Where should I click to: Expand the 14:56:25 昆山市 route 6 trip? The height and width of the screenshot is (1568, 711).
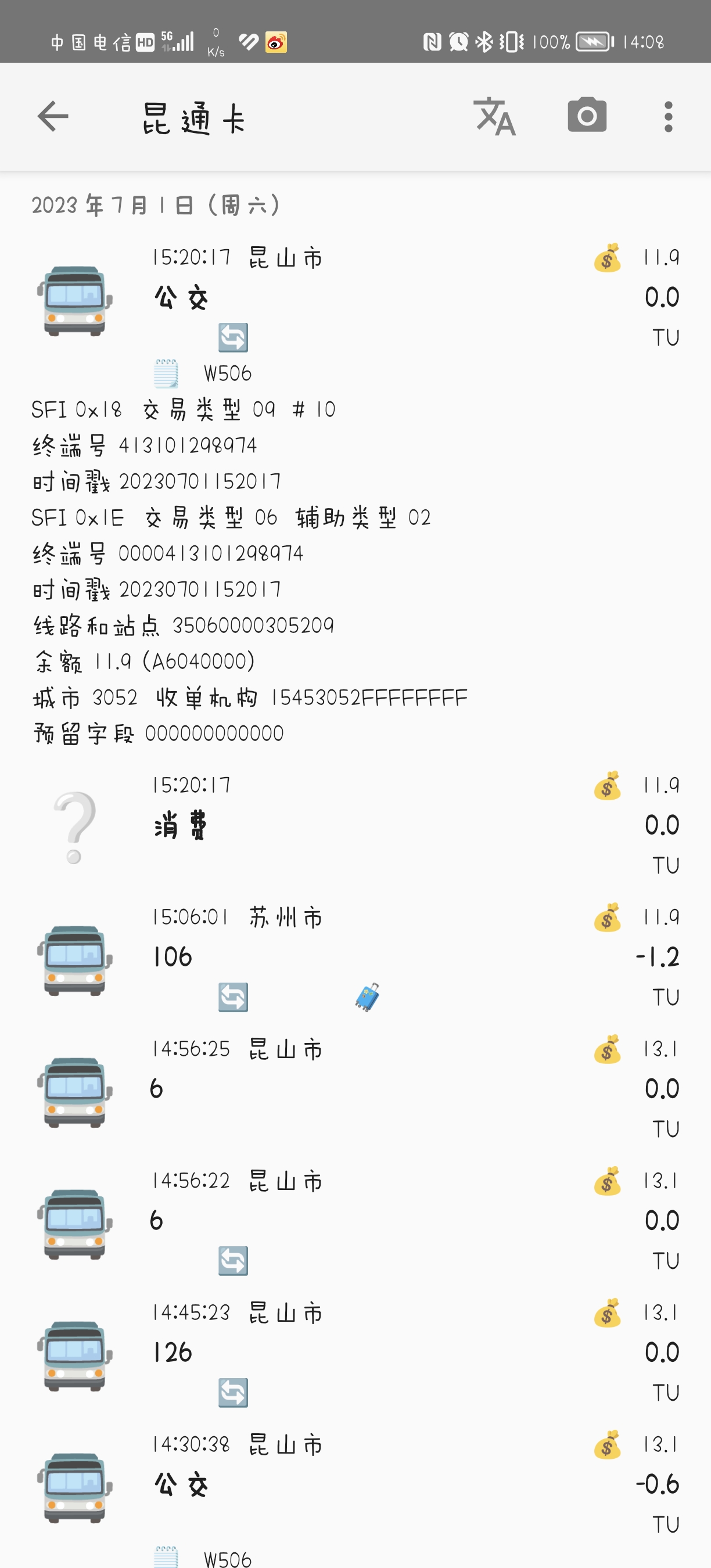(x=355, y=1089)
